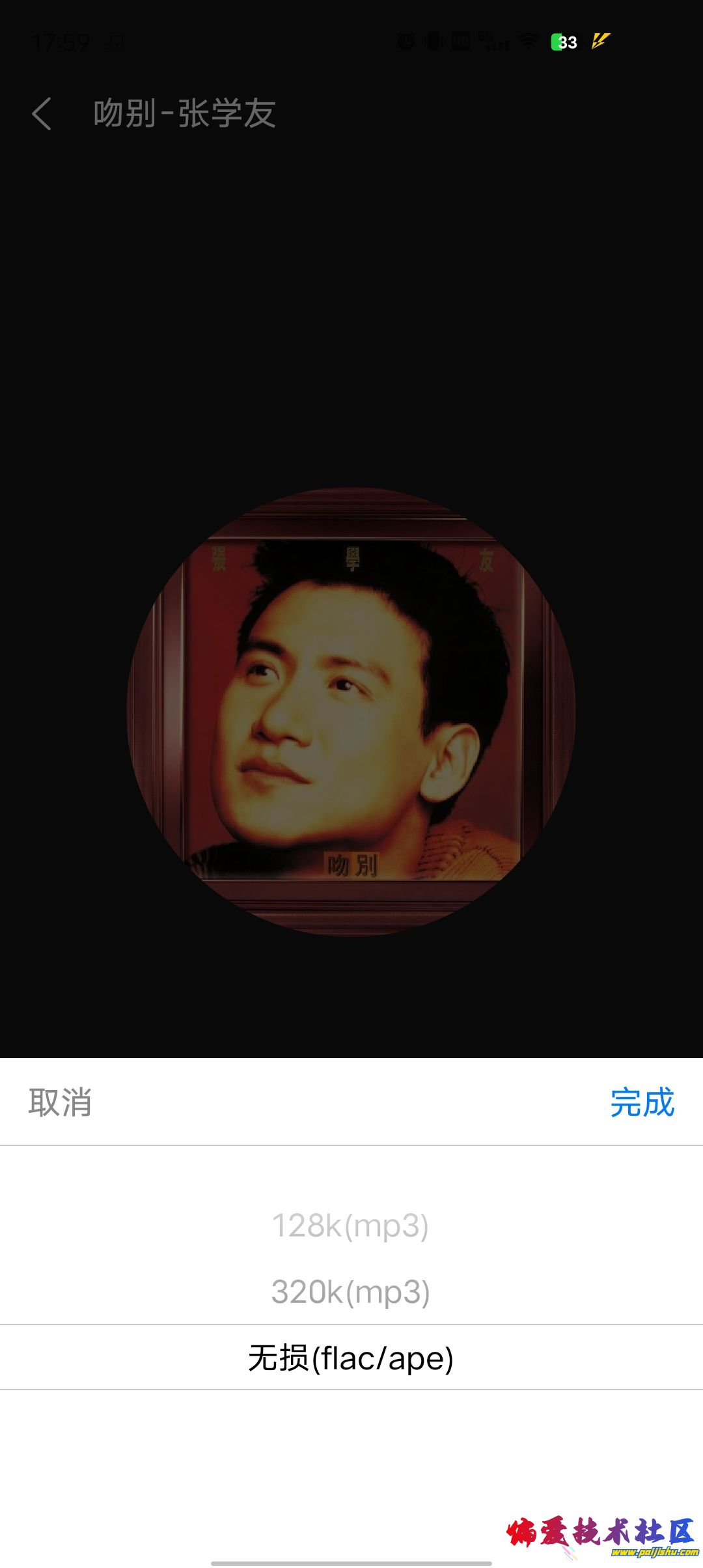703x1568 pixels.
Task: Tap 取消 to cancel quality selection
Action: (60, 1102)
